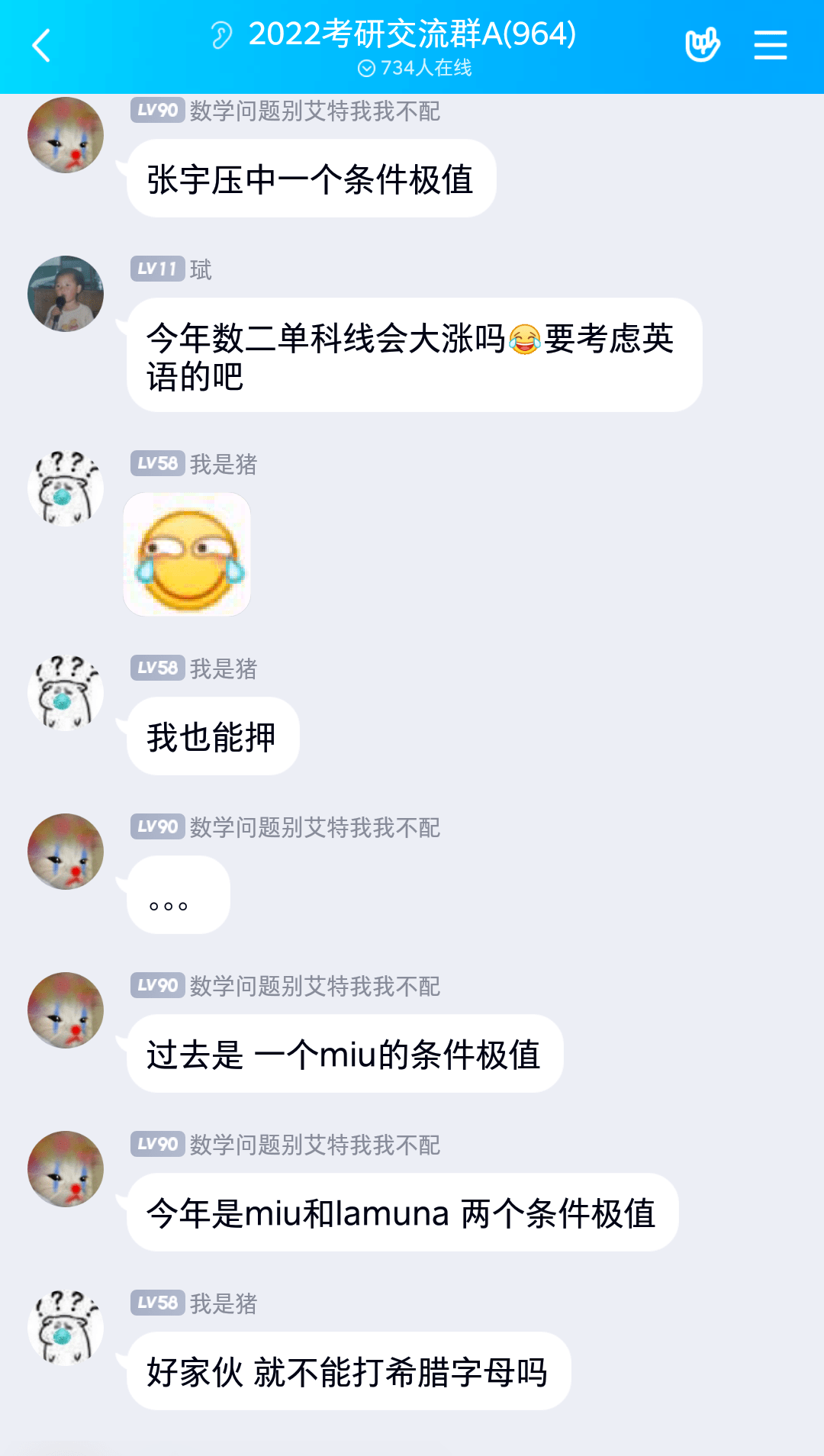Open the group menu icon
Image resolution: width=824 pixels, height=1456 pixels.
[x=770, y=46]
